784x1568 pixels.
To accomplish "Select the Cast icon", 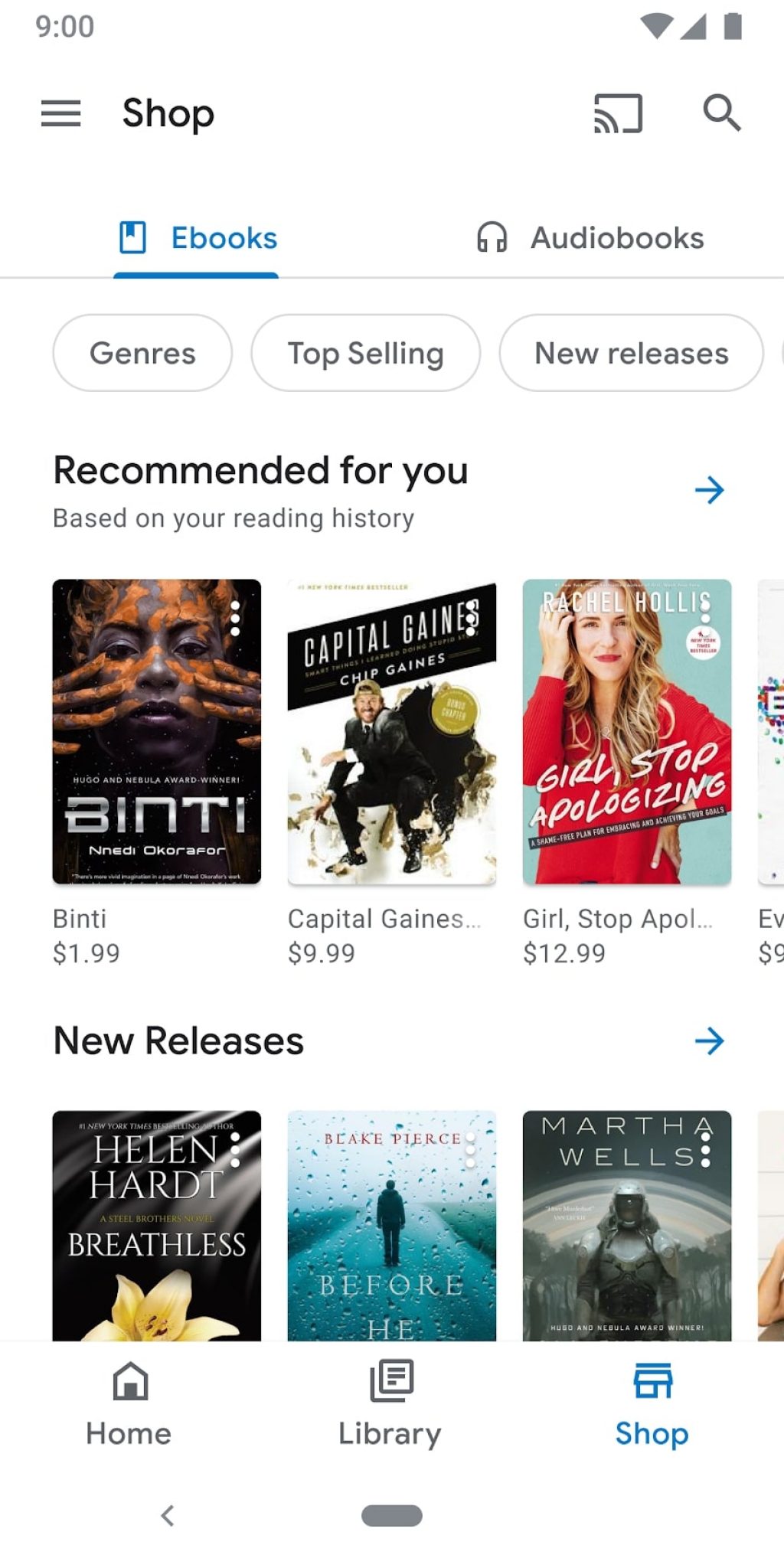I will pos(616,114).
